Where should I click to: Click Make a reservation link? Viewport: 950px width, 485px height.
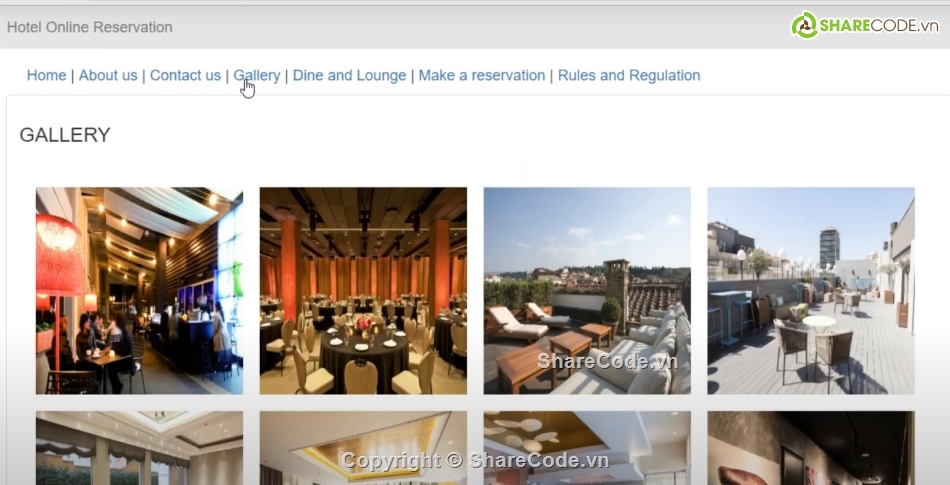click(x=481, y=75)
